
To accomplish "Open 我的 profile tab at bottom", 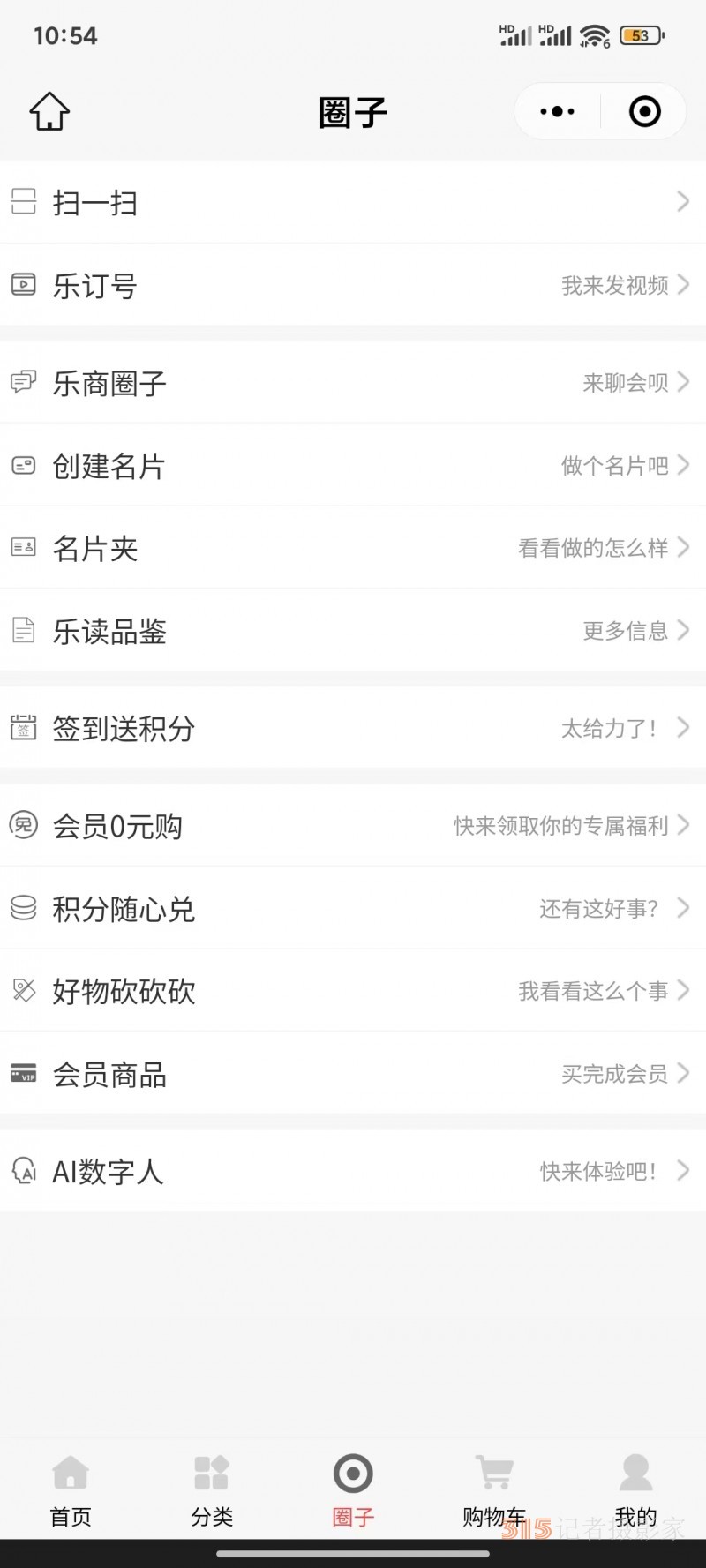I will 635,1491.
